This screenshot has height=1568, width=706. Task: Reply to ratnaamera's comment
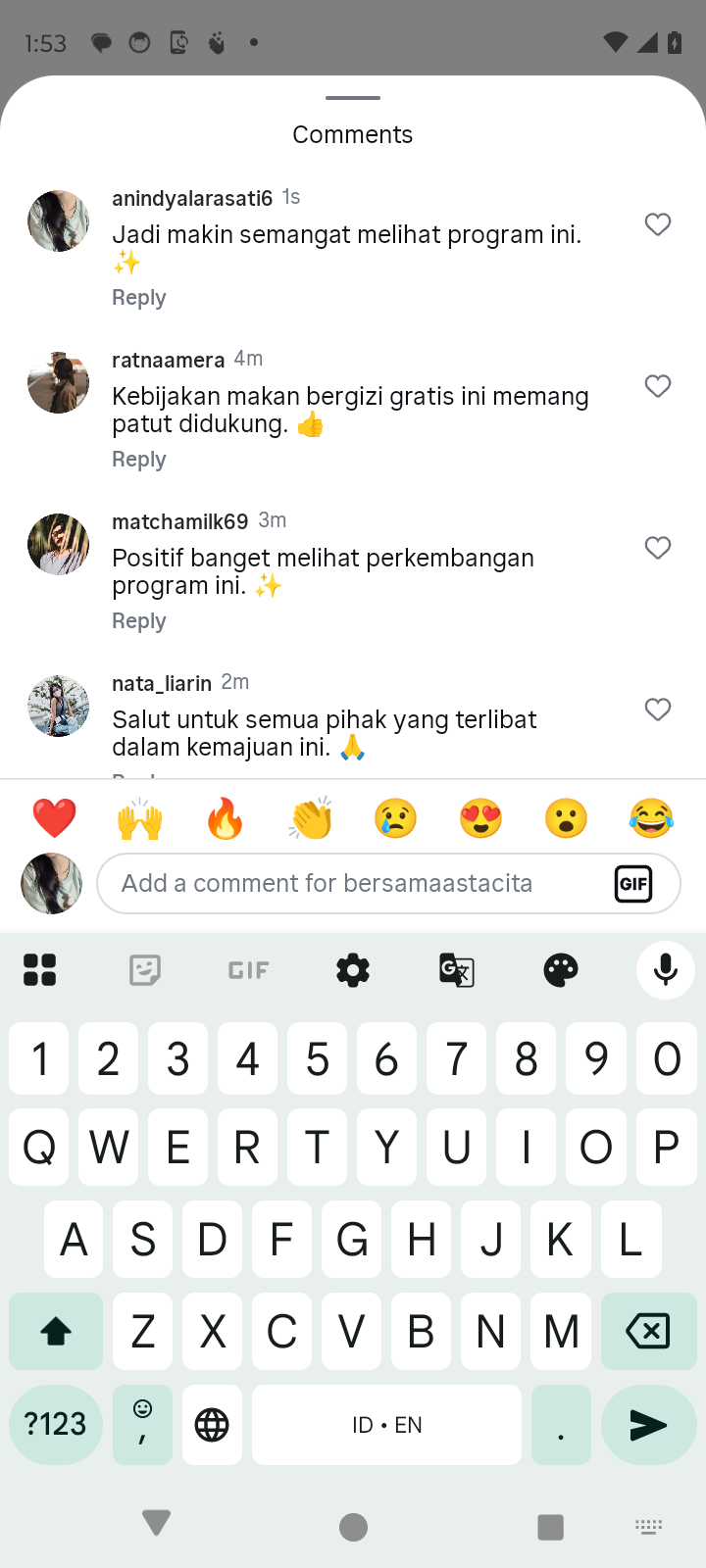(x=138, y=460)
